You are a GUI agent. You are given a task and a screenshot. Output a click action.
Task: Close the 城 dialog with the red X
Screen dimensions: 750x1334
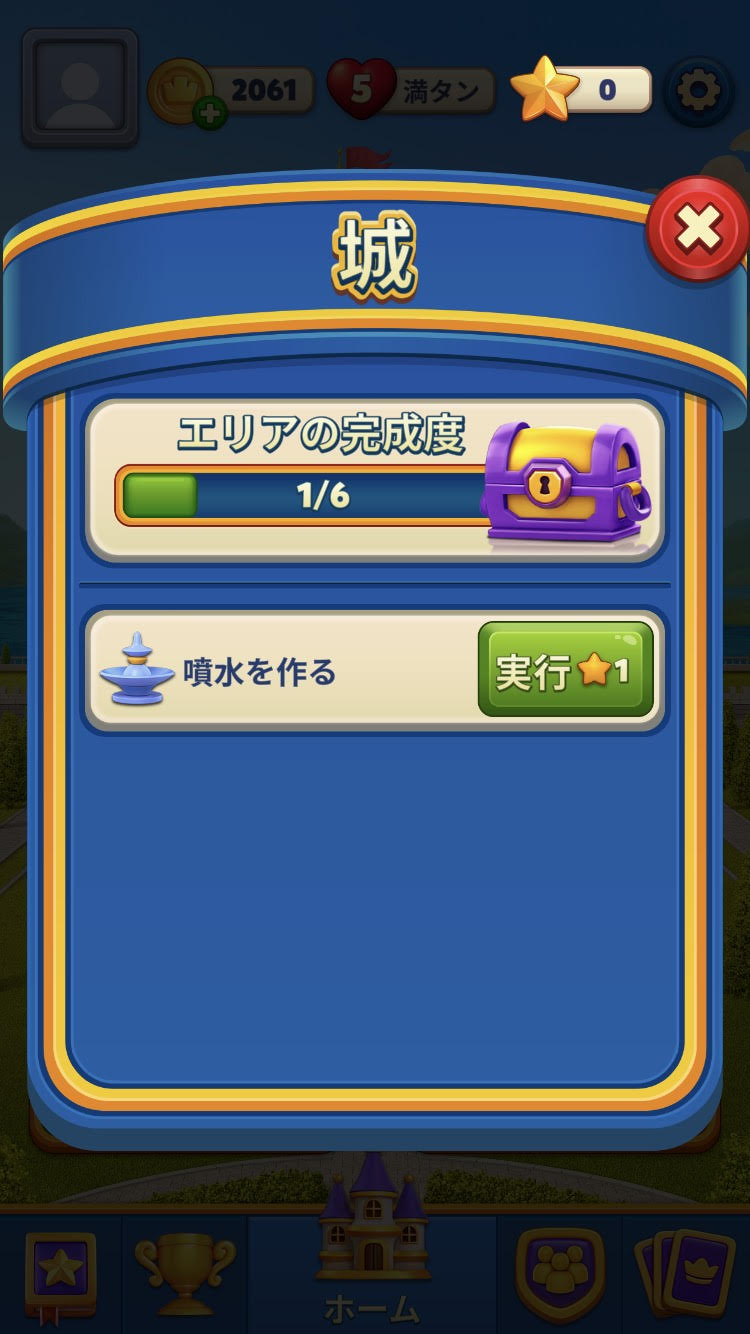click(697, 230)
